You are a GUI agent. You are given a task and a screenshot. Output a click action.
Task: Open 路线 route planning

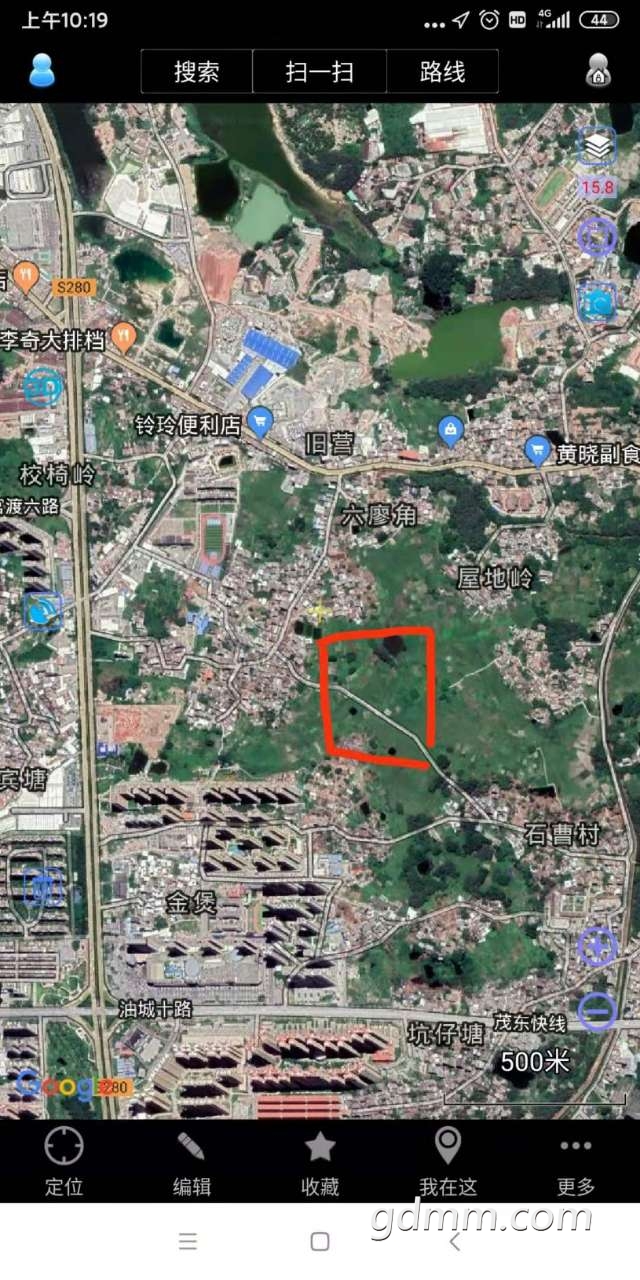click(x=442, y=72)
